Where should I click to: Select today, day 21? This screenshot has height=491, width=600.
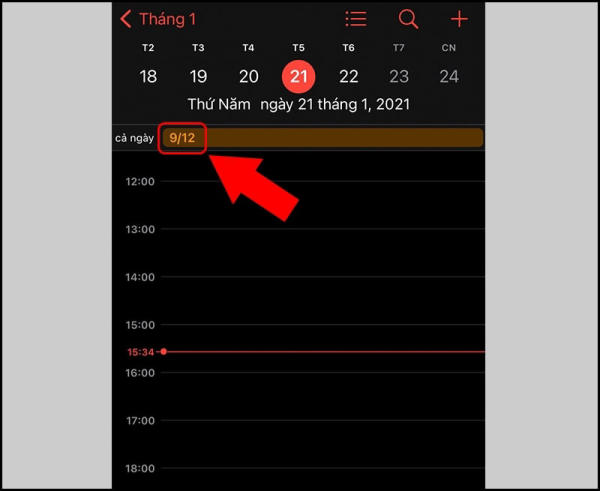(x=298, y=77)
